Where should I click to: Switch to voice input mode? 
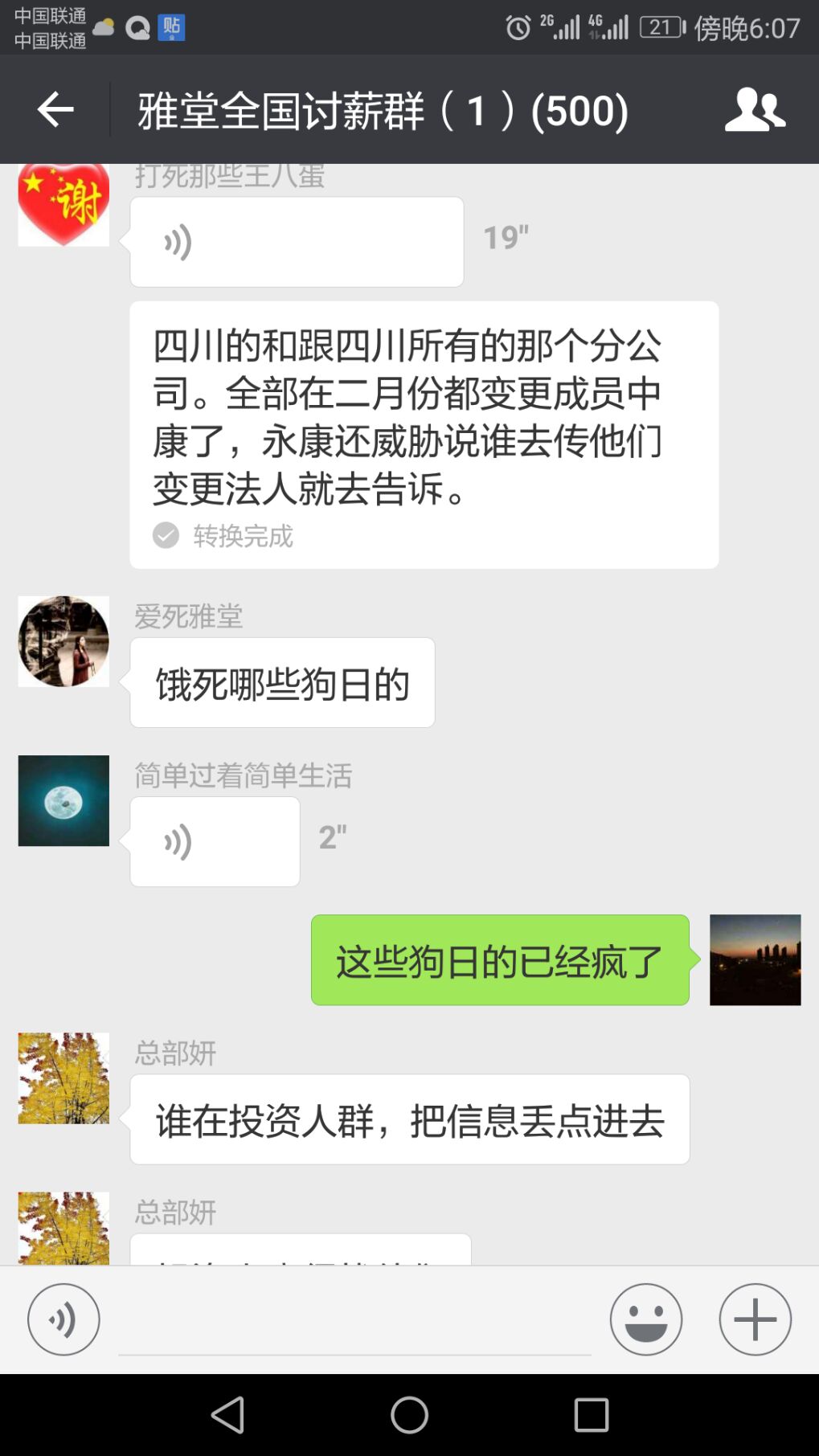coord(63,1319)
